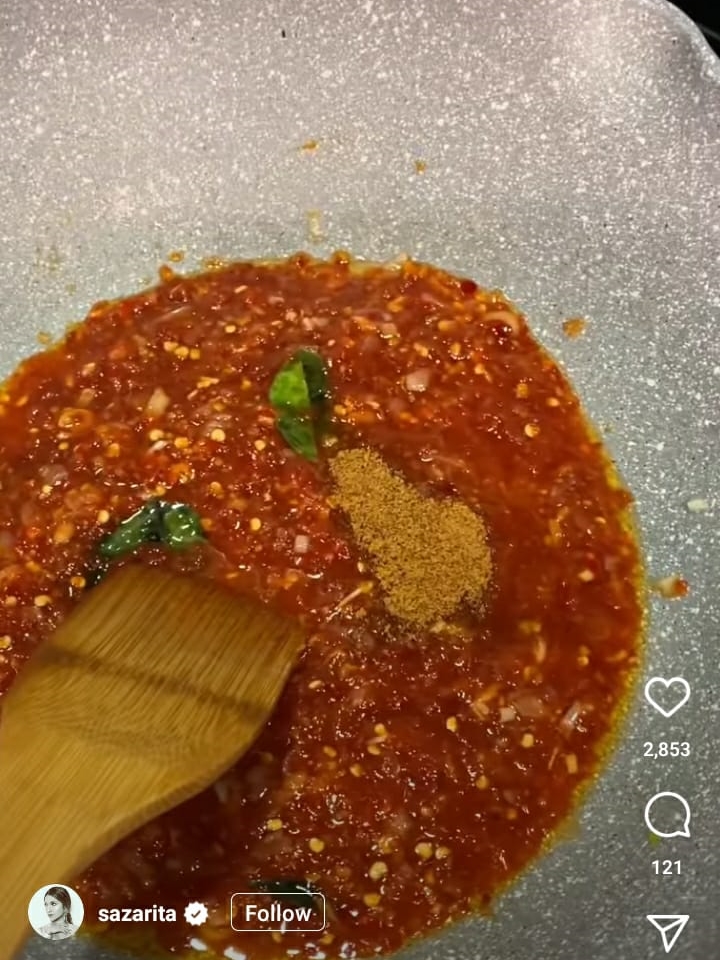720x960 pixels.
Task: Open the comments on this reel
Action: point(667,815)
